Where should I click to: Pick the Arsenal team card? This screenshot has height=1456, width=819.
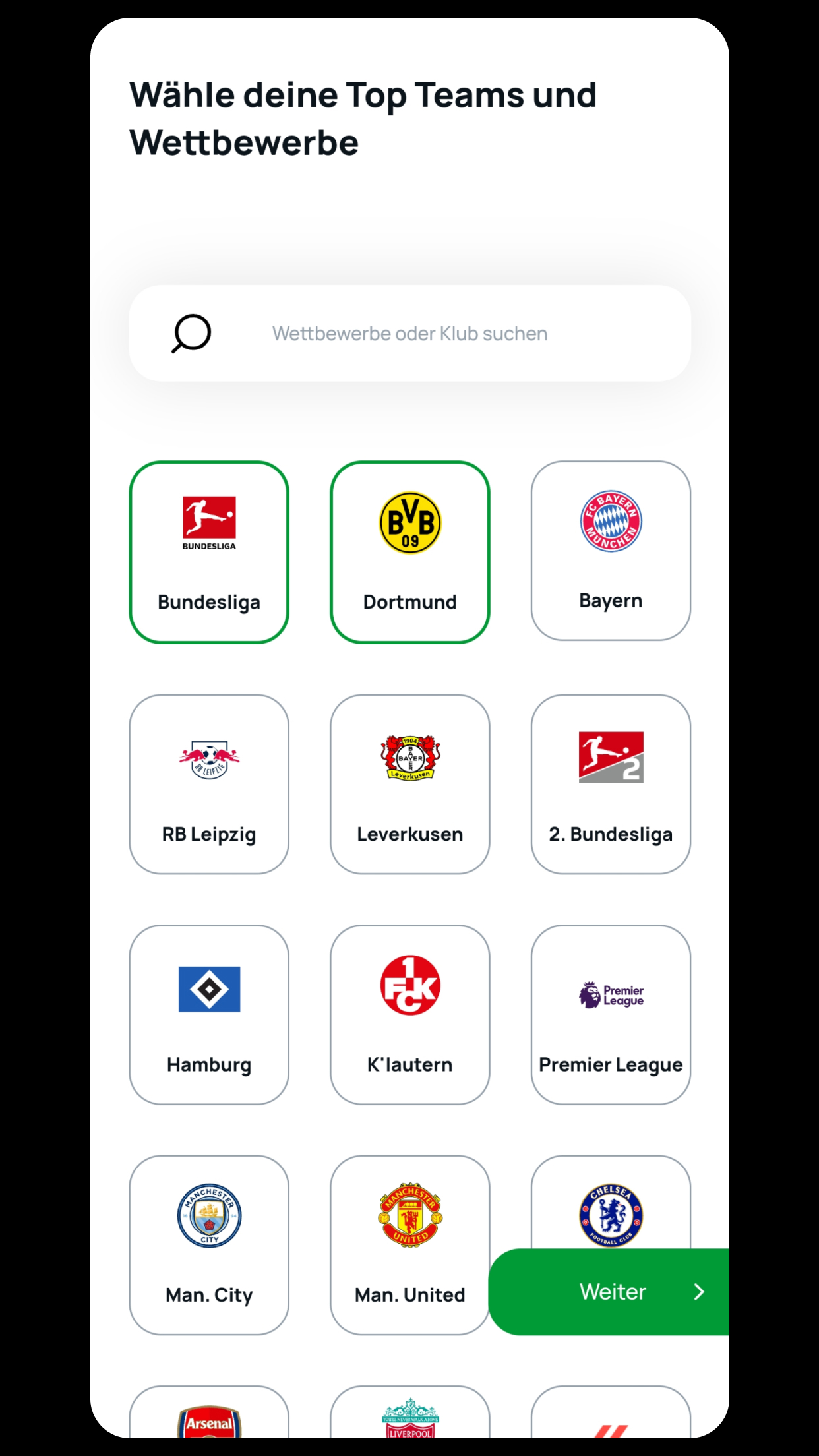209,1412
